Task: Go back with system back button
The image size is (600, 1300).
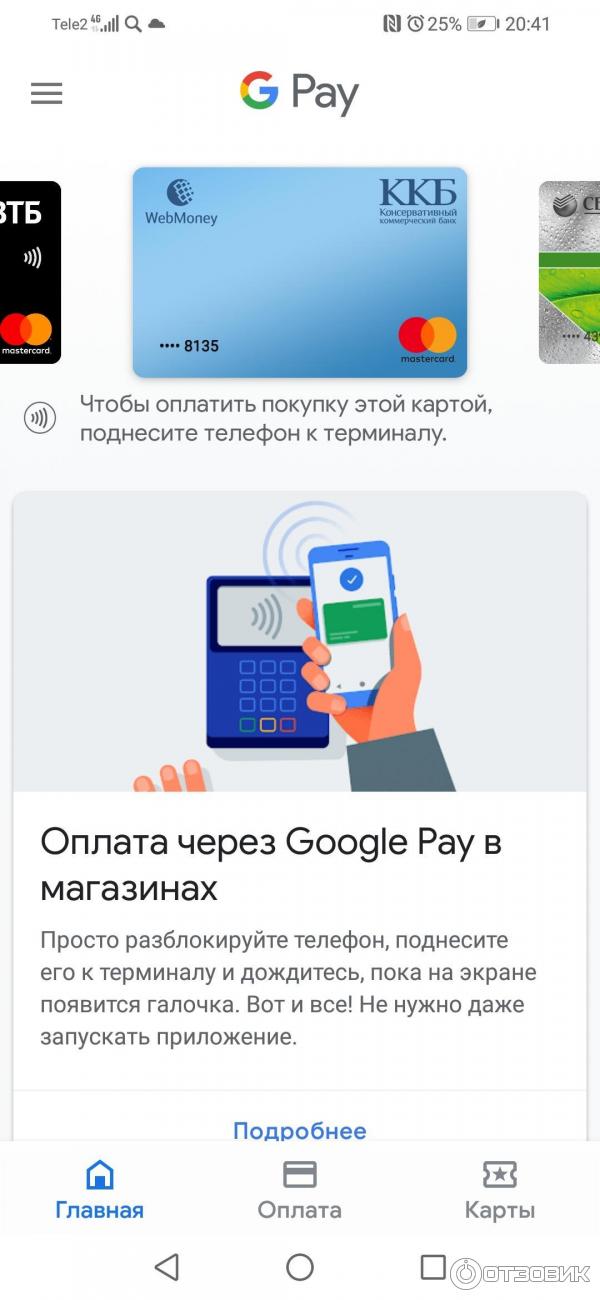Action: [166, 1268]
